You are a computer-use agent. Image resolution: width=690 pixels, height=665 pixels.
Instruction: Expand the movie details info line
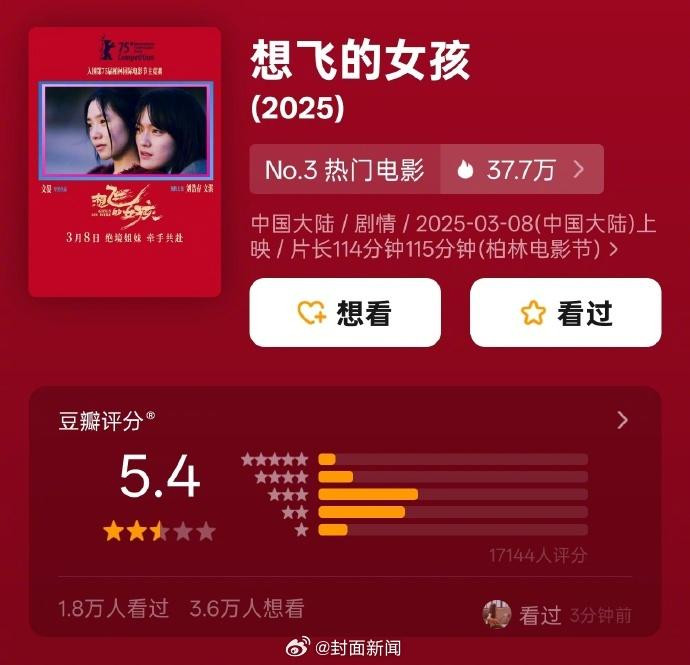point(613,249)
